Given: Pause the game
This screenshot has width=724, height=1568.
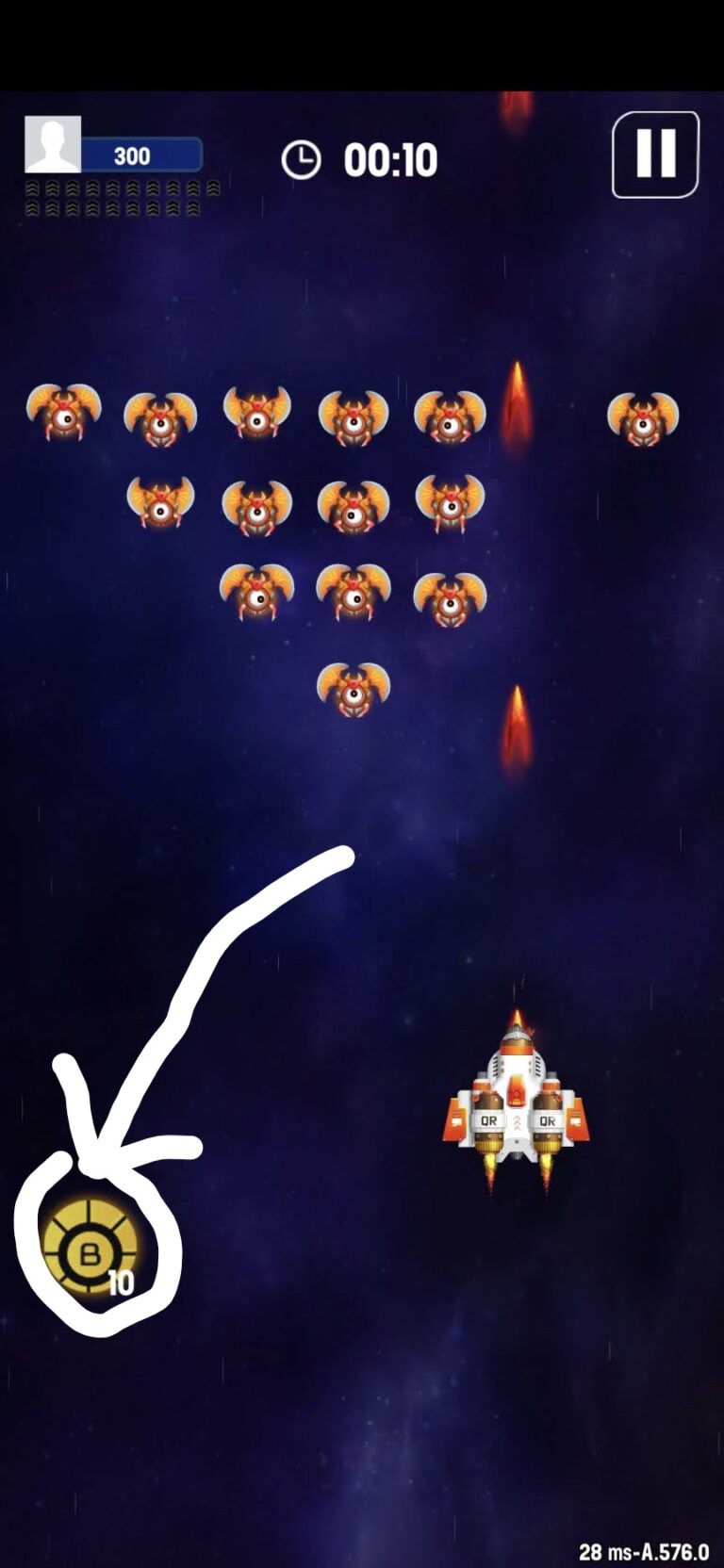Looking at the screenshot, I should click(655, 155).
